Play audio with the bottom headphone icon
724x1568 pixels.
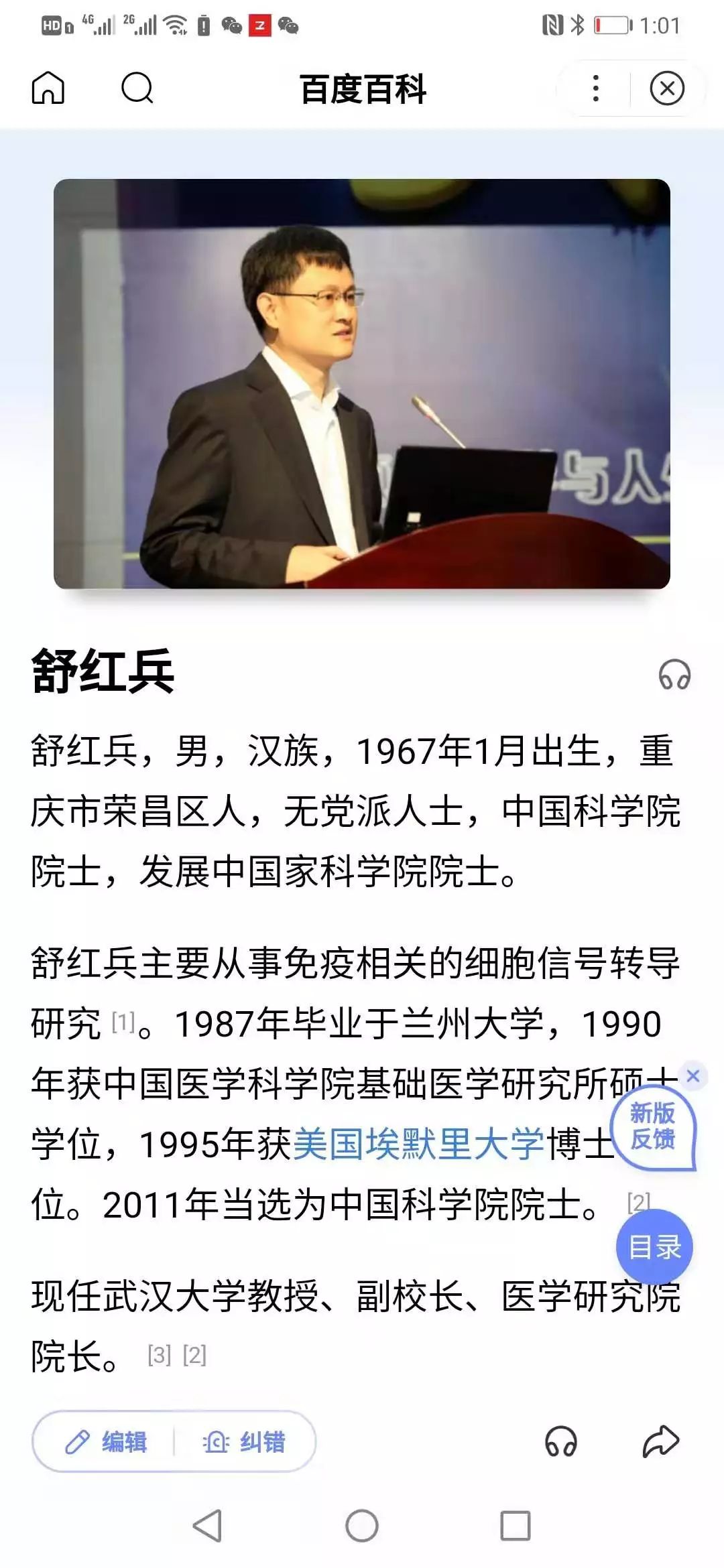[560, 1441]
